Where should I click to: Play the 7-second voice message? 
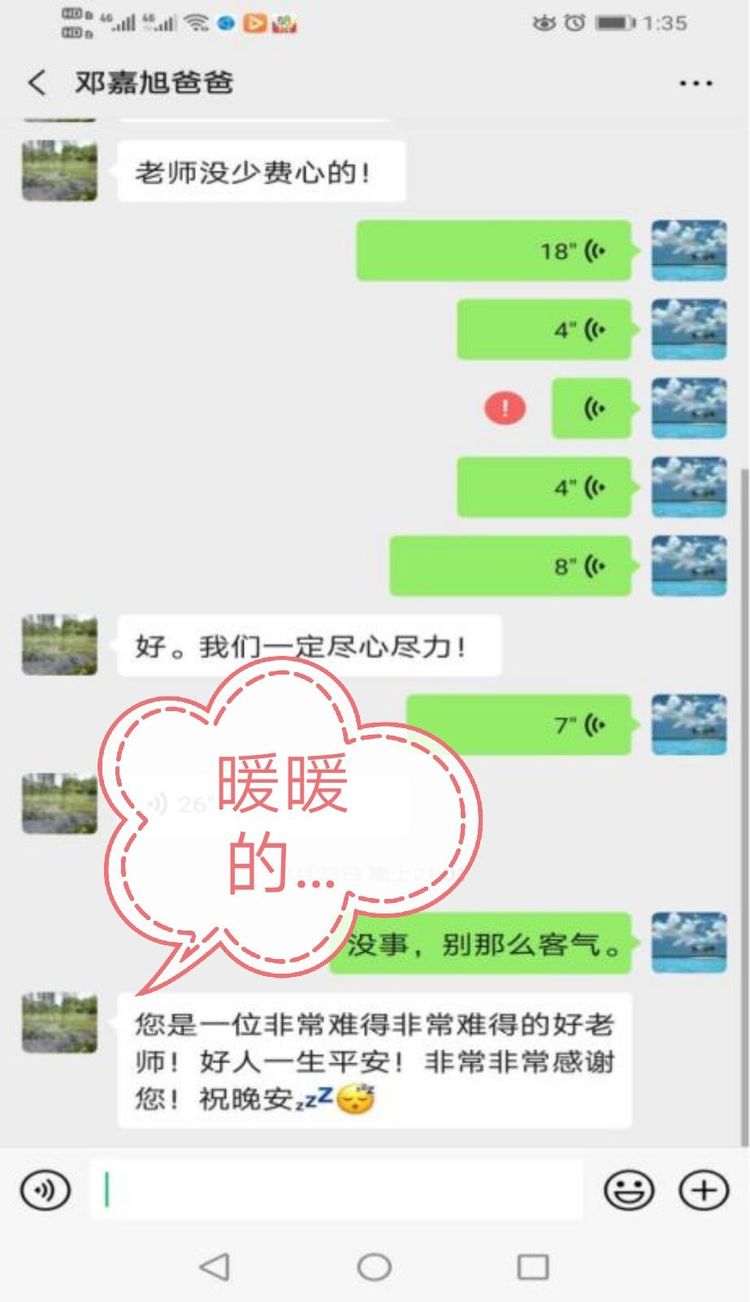click(x=518, y=724)
